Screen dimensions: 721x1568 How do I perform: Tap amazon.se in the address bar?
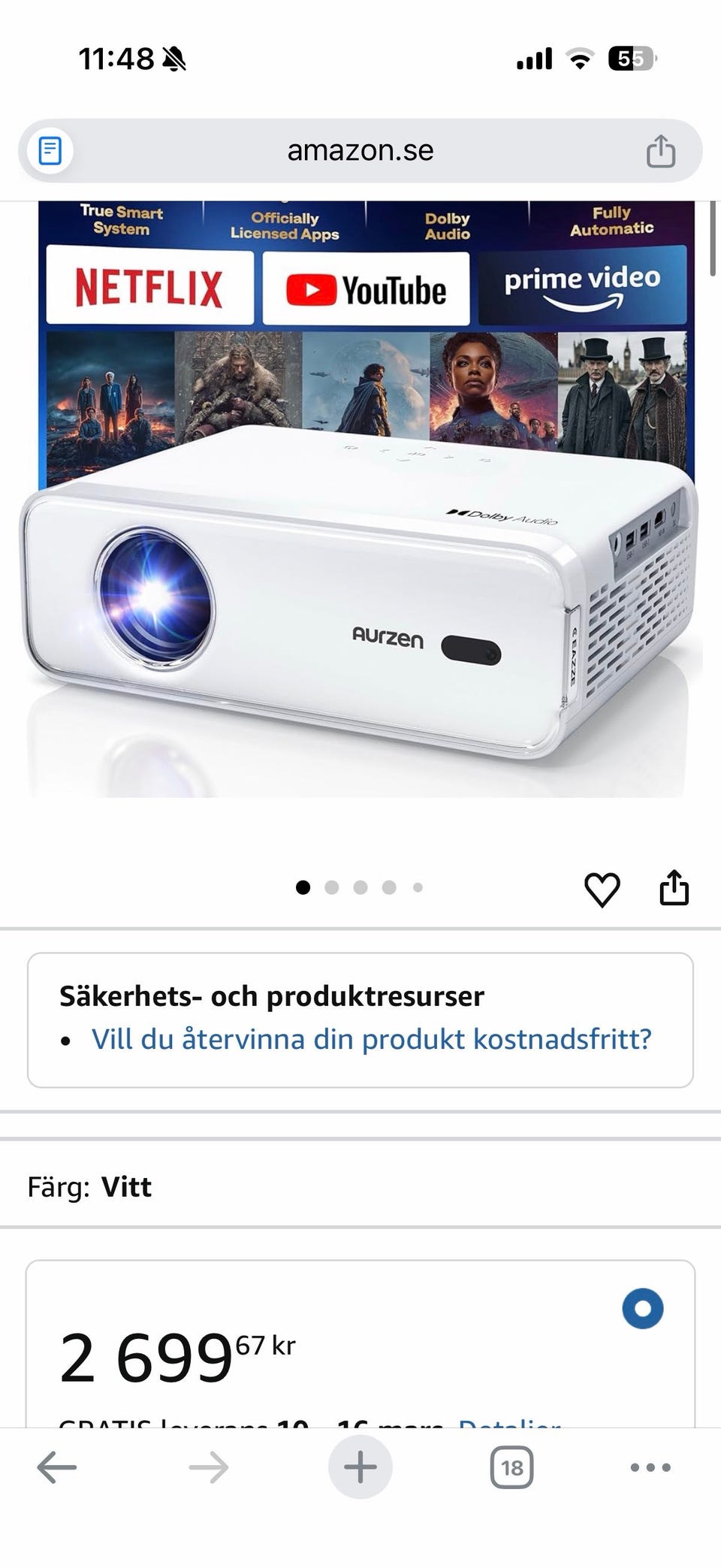[360, 150]
